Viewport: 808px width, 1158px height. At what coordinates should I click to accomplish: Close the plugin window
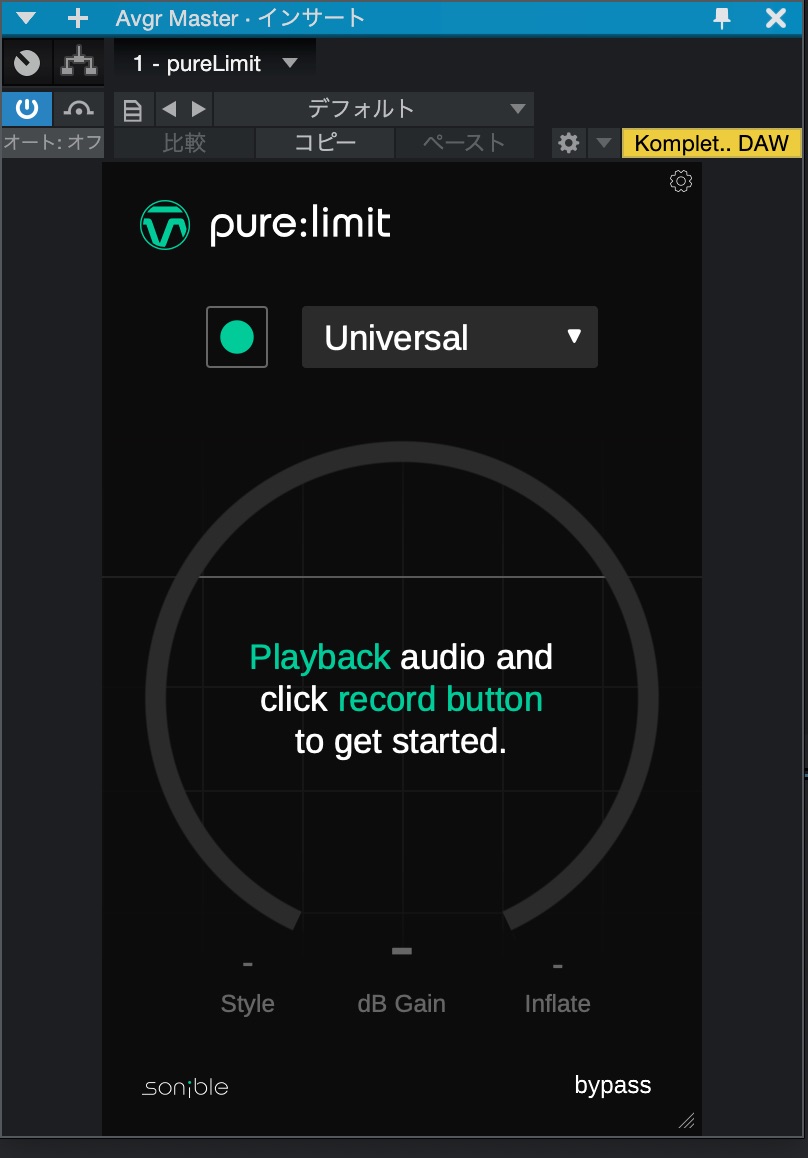[x=775, y=17]
